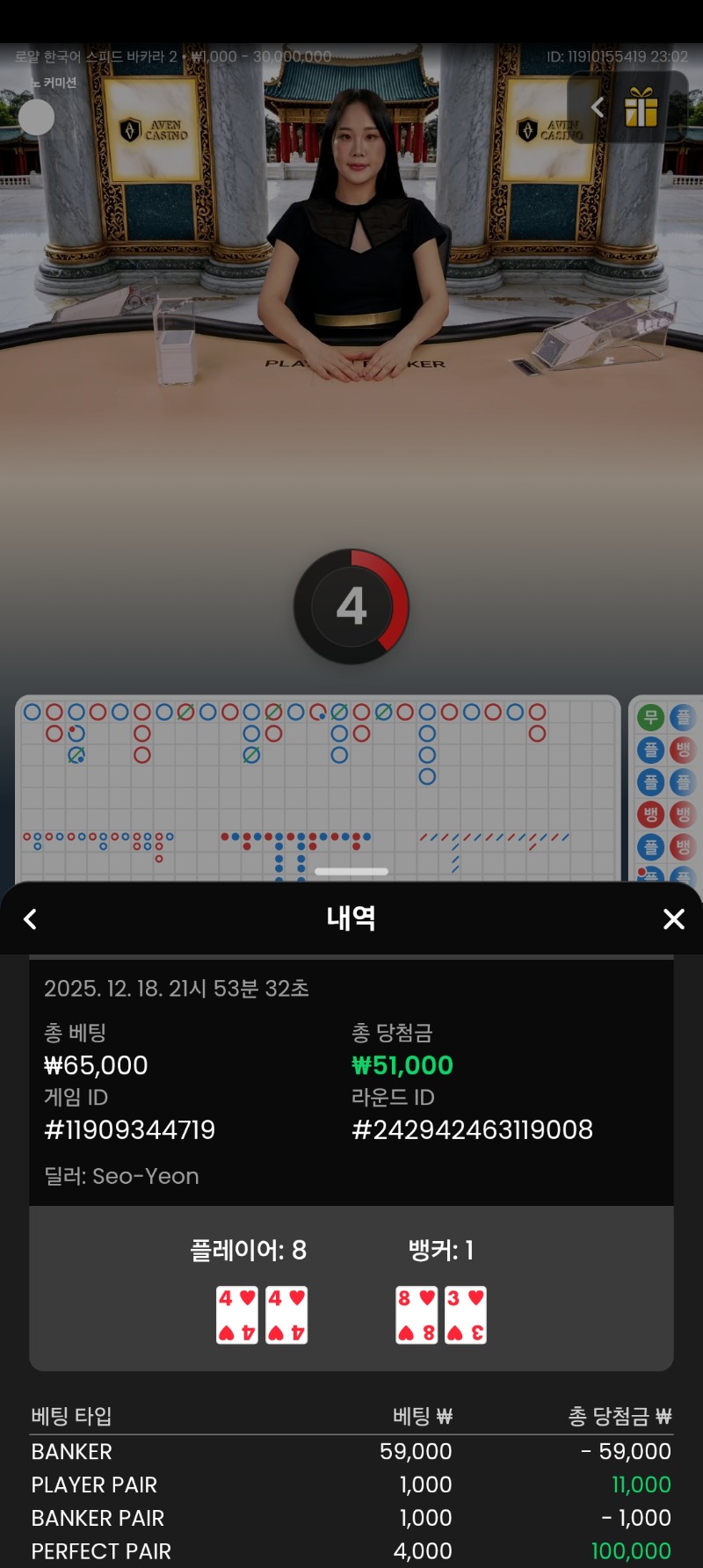Open the gift box rewards panel
This screenshot has height=1568, width=703.
[641, 108]
